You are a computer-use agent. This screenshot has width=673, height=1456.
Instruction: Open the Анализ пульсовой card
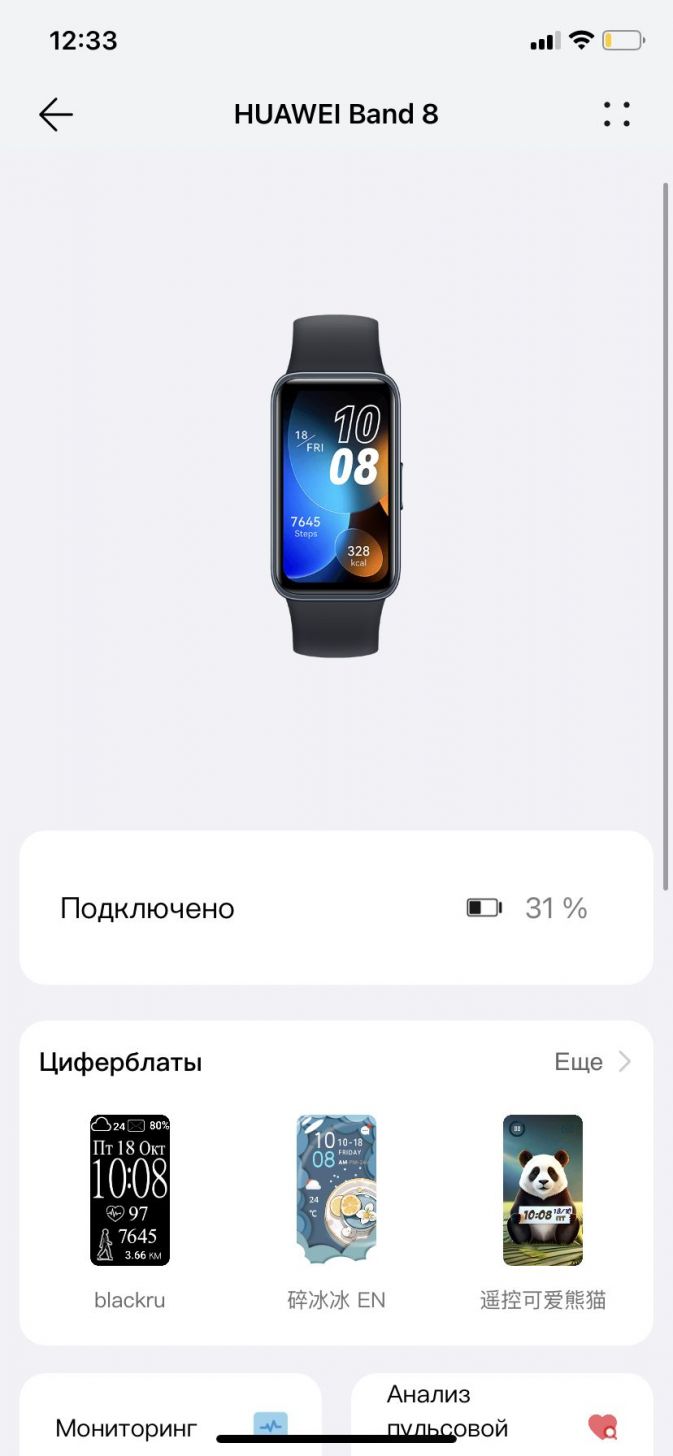pyautogui.click(x=502, y=1414)
